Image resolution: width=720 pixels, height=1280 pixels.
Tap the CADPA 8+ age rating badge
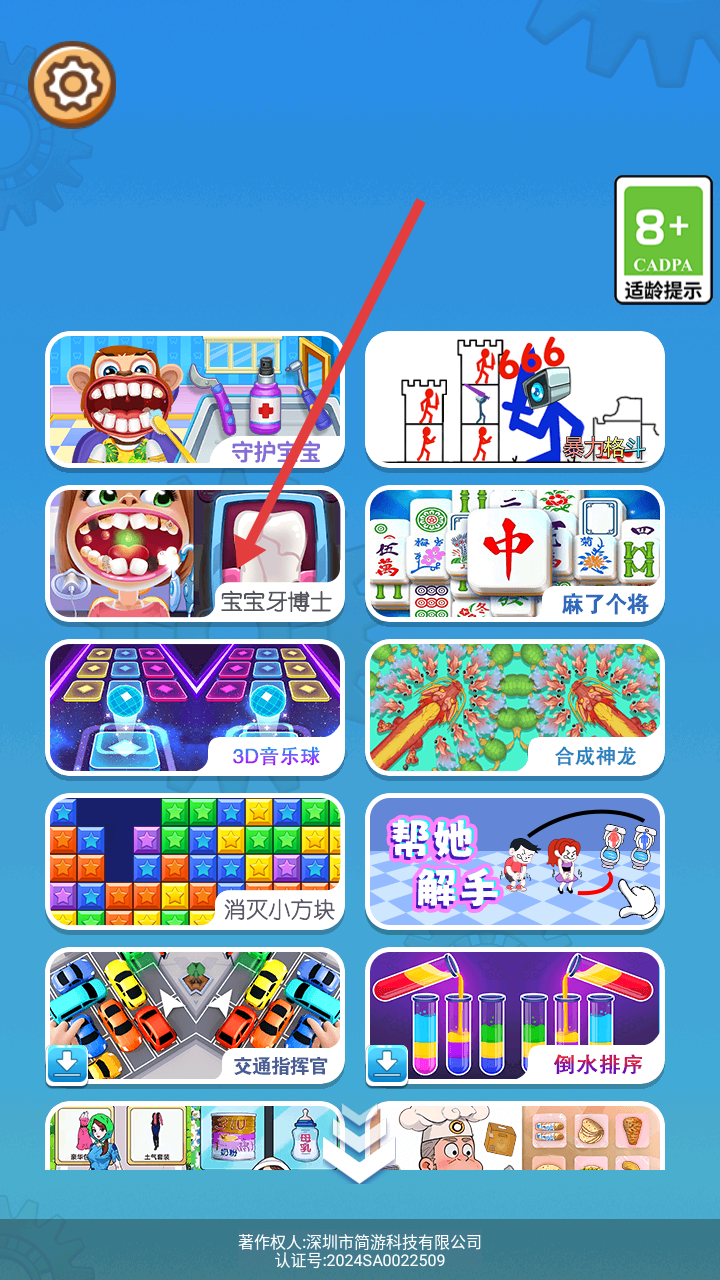coord(664,240)
